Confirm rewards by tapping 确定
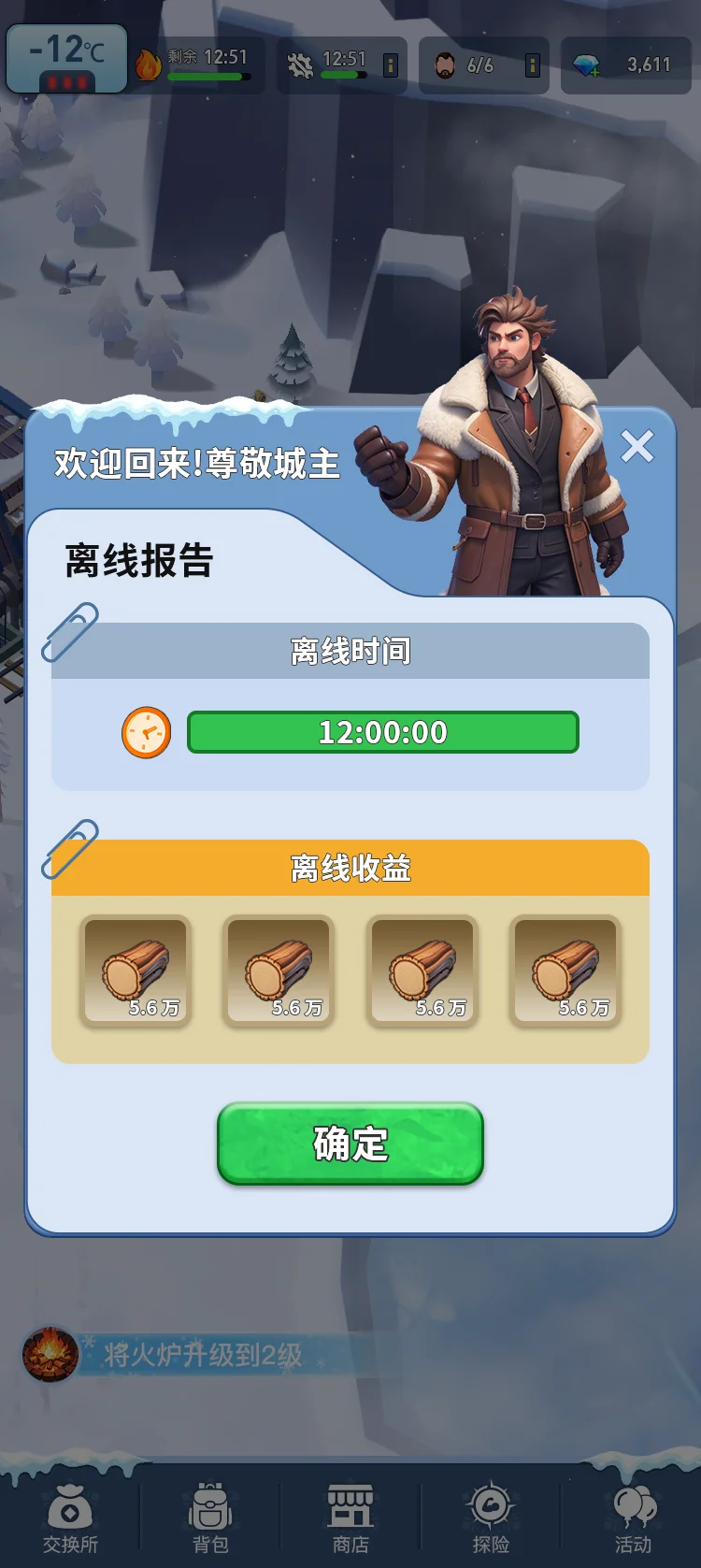 (x=350, y=1143)
